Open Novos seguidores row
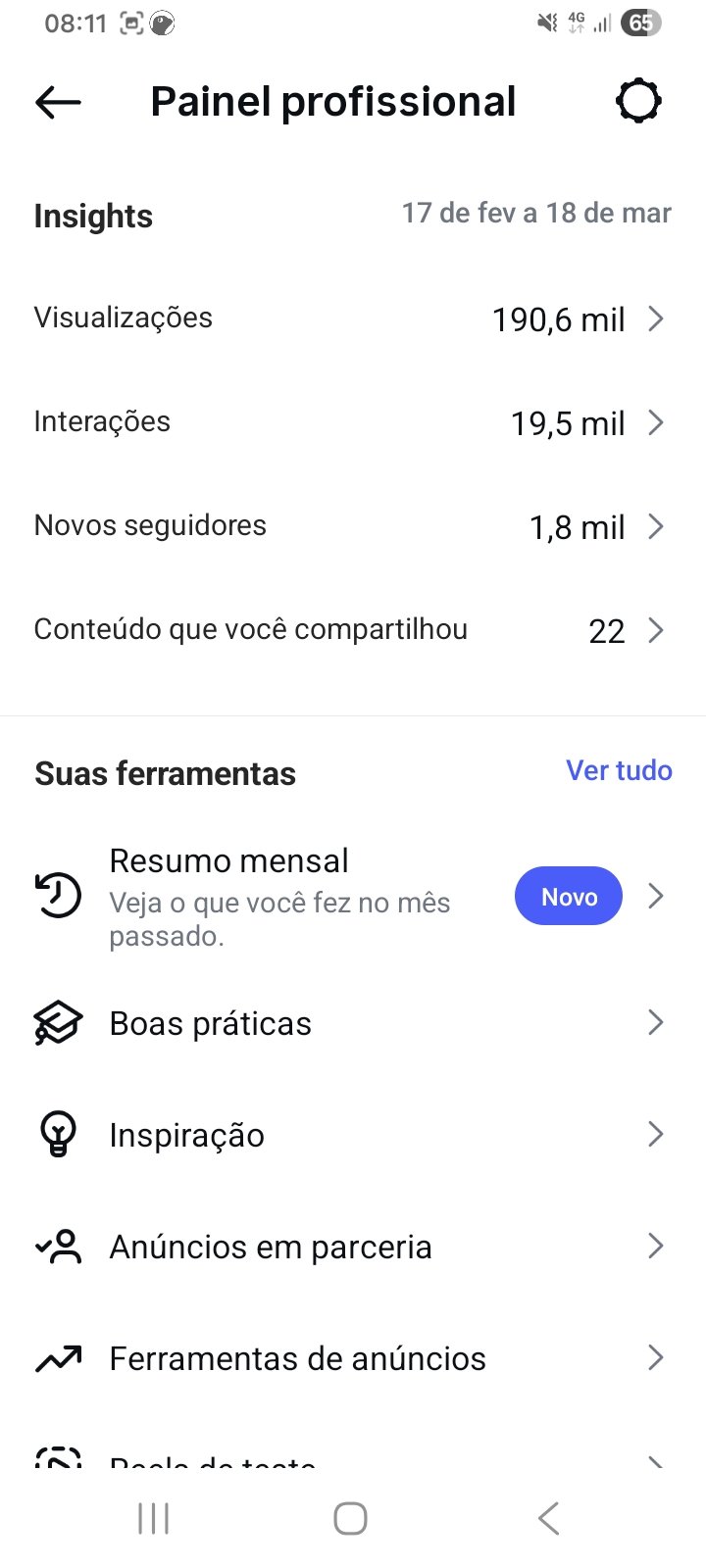 351,526
